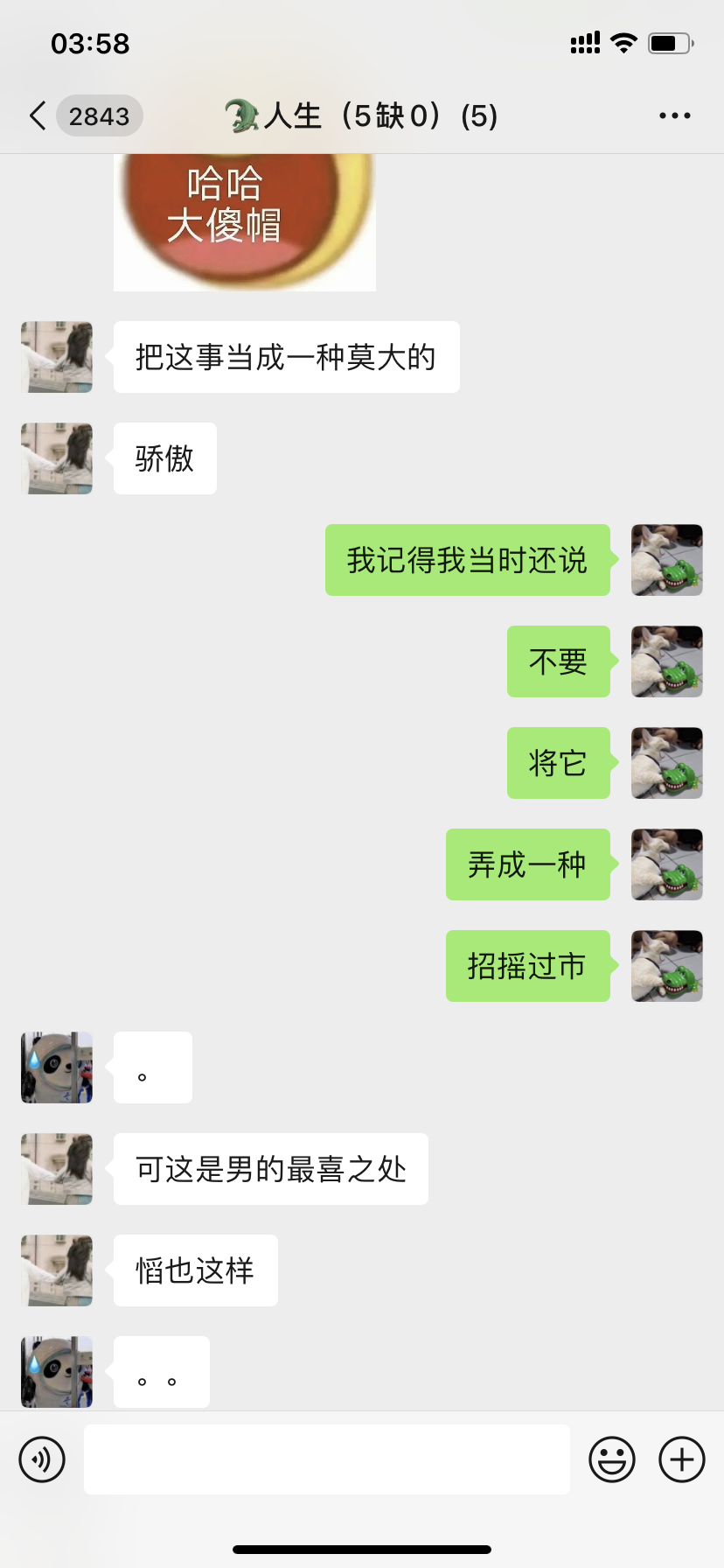Open avatar of sender of 骄傲

coord(57,458)
